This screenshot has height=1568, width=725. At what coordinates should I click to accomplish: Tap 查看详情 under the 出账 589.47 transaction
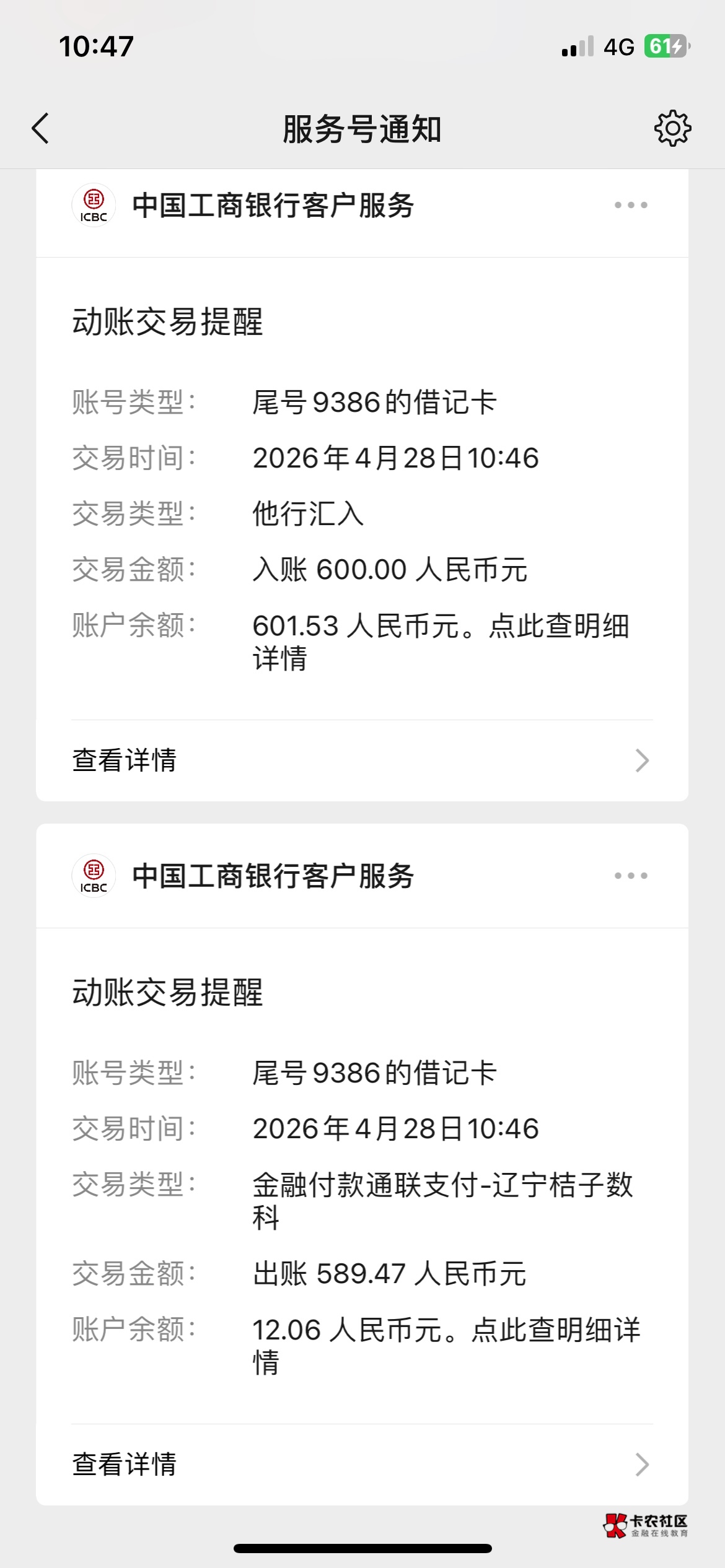point(362,1465)
